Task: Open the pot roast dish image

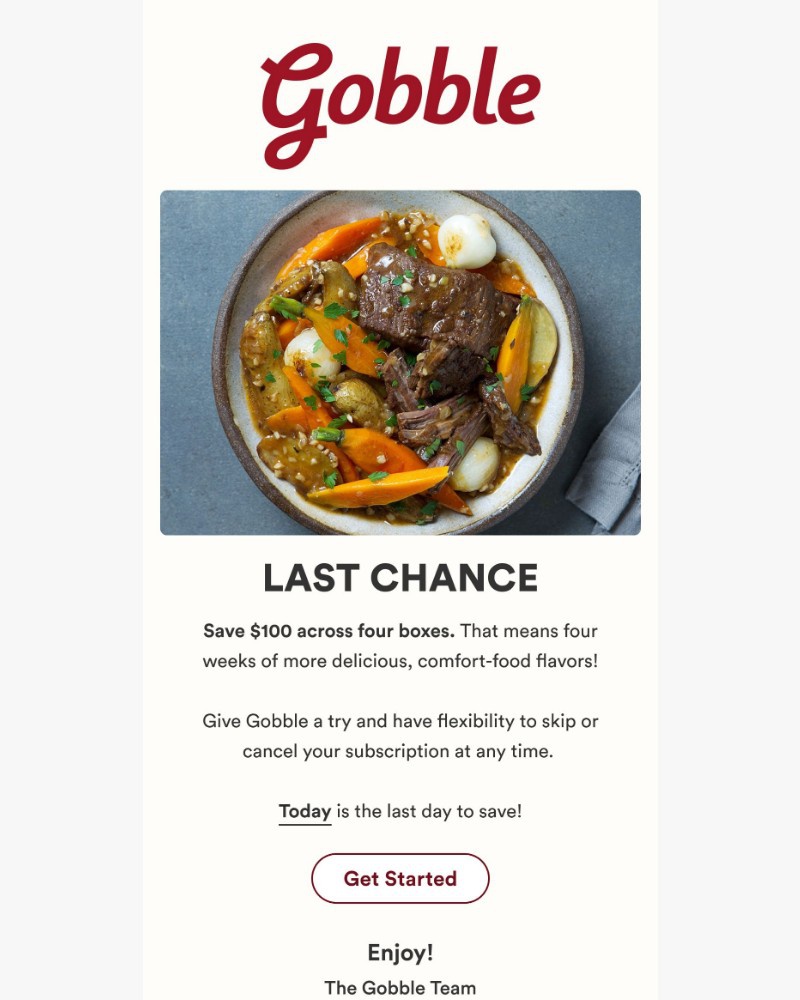Action: click(400, 362)
